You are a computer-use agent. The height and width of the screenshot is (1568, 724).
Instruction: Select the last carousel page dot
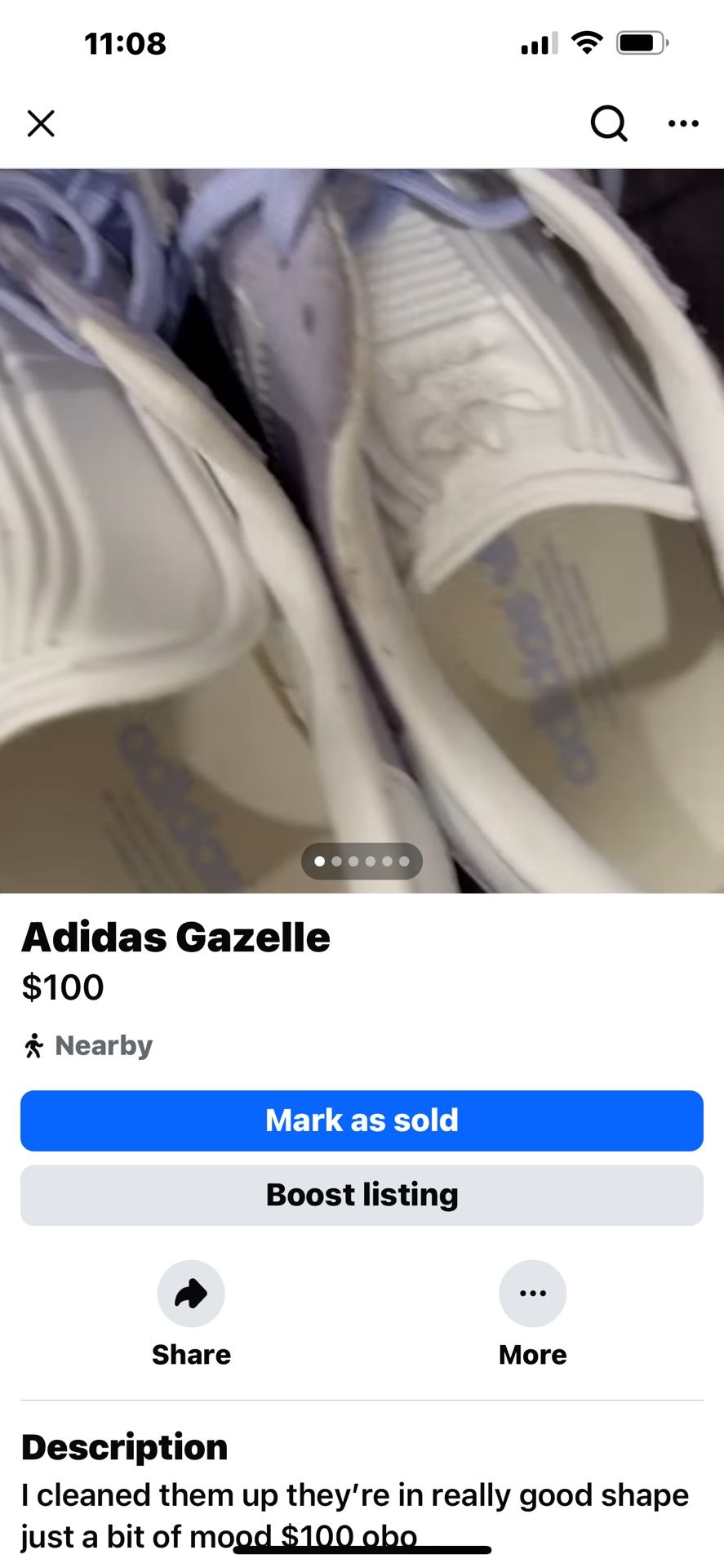coord(403,861)
